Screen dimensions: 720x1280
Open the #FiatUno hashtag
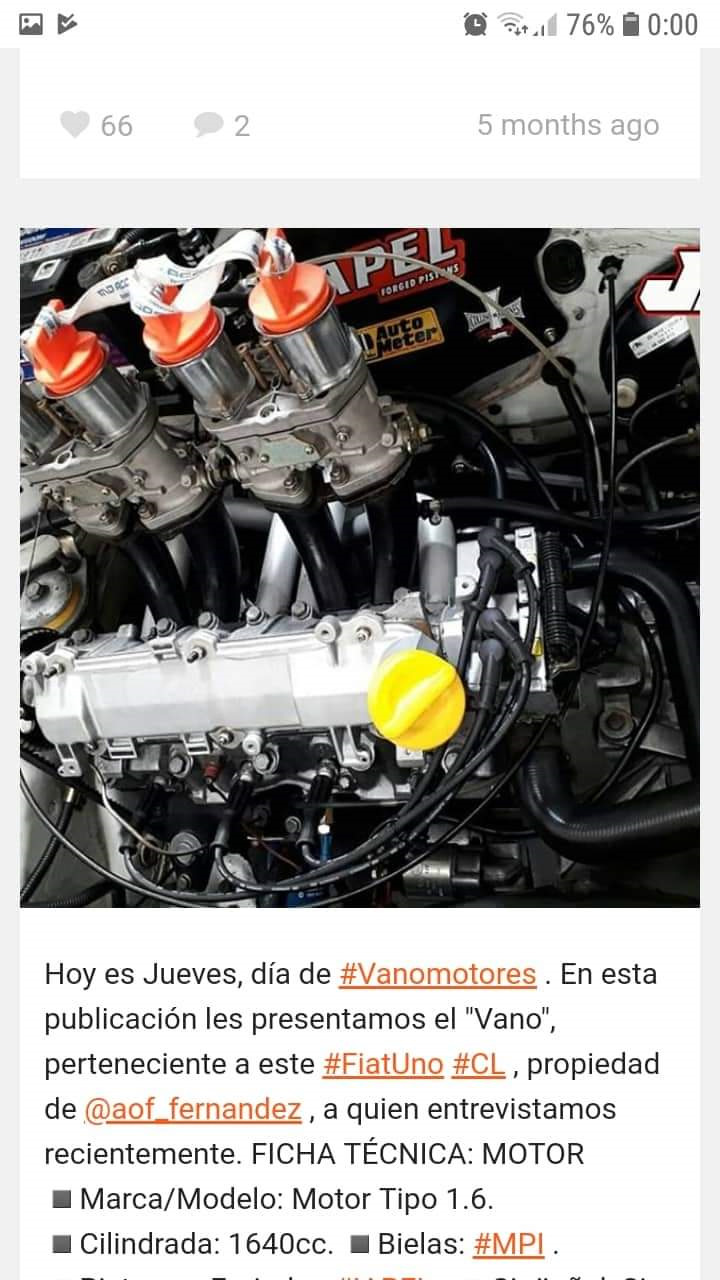pyautogui.click(x=382, y=1063)
